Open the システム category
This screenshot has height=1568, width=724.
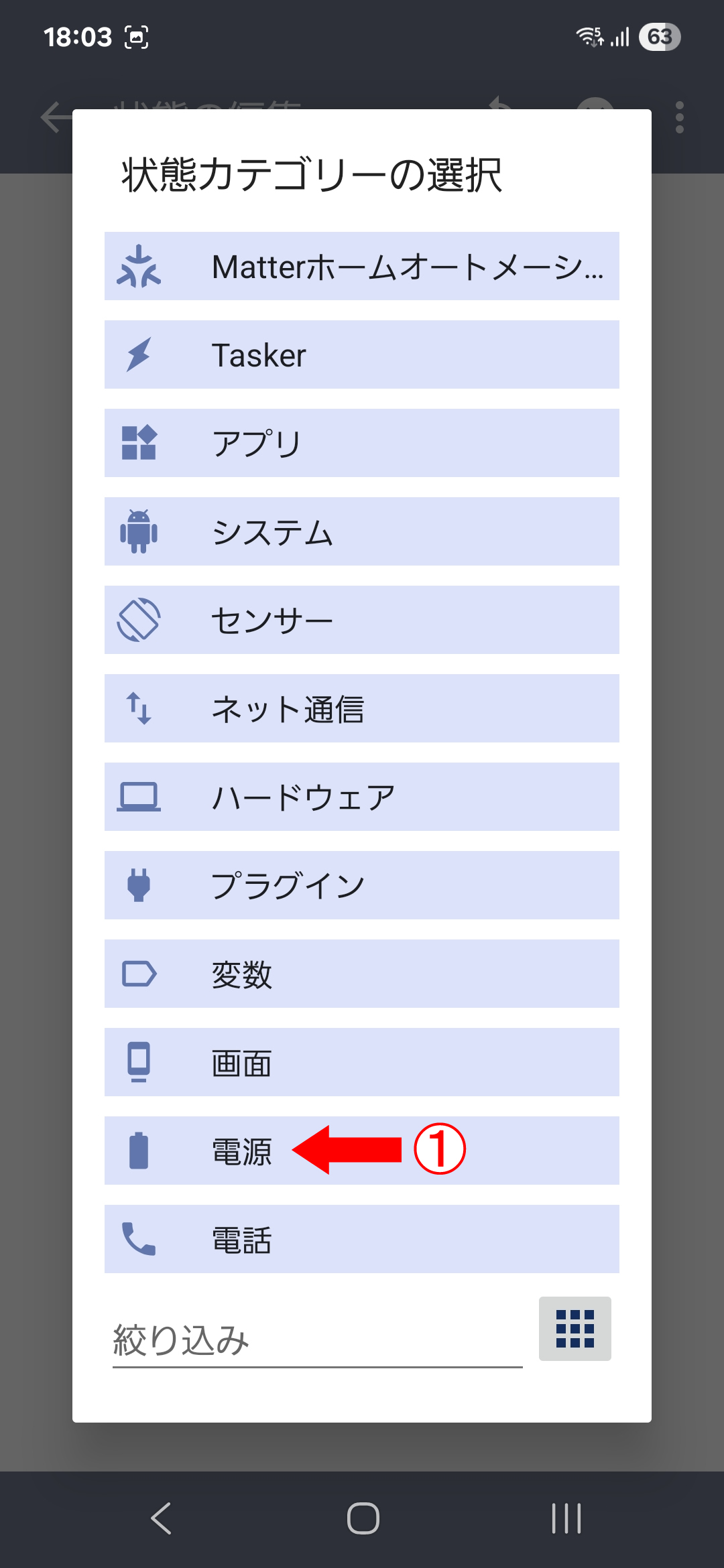tap(362, 531)
